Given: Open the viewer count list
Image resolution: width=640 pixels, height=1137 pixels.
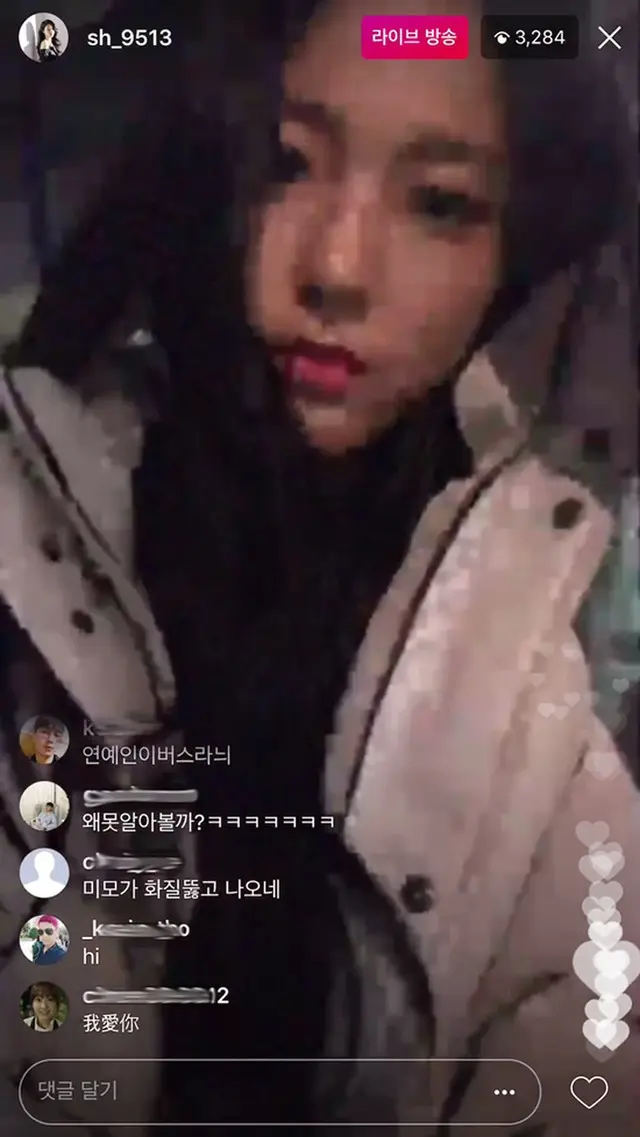Looking at the screenshot, I should click(x=530, y=38).
